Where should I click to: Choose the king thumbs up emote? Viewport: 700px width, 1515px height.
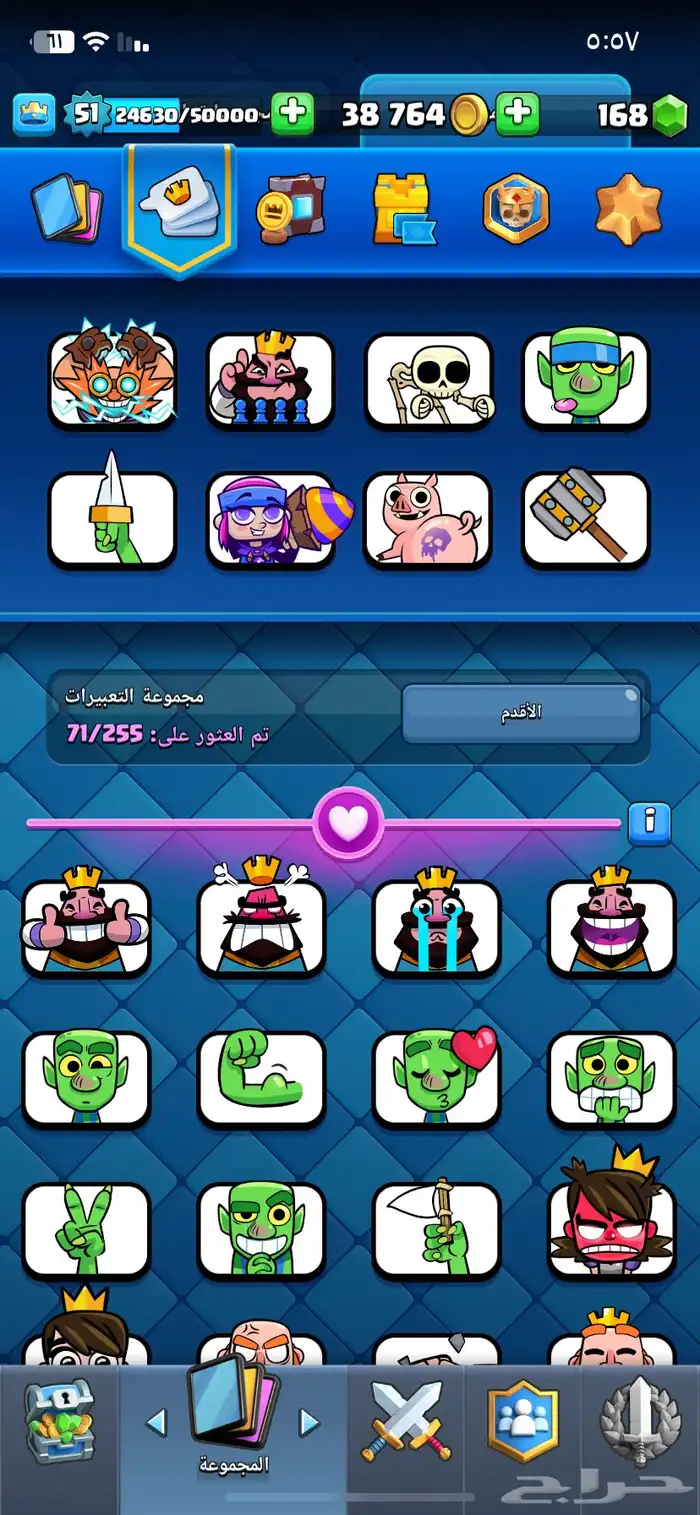point(86,928)
